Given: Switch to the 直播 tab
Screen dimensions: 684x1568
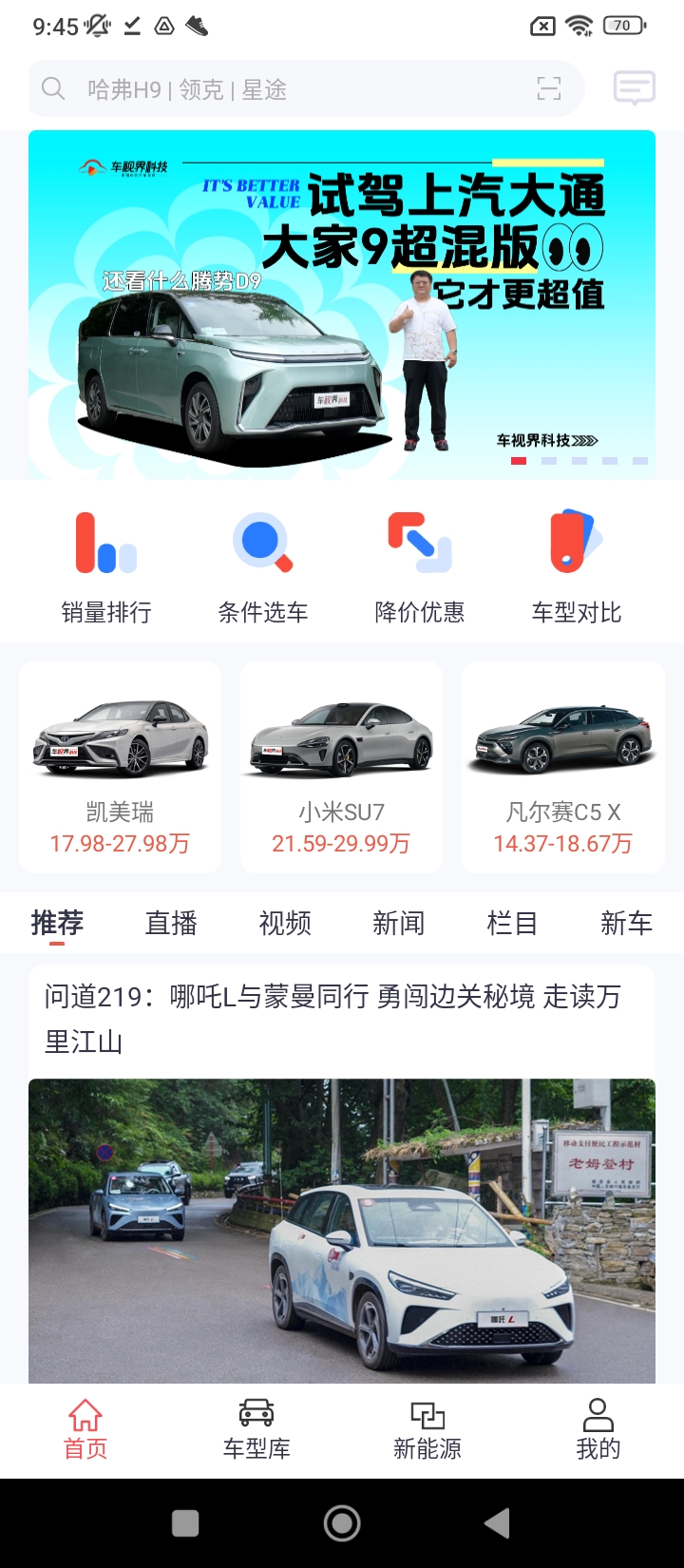Looking at the screenshot, I should coord(171,923).
